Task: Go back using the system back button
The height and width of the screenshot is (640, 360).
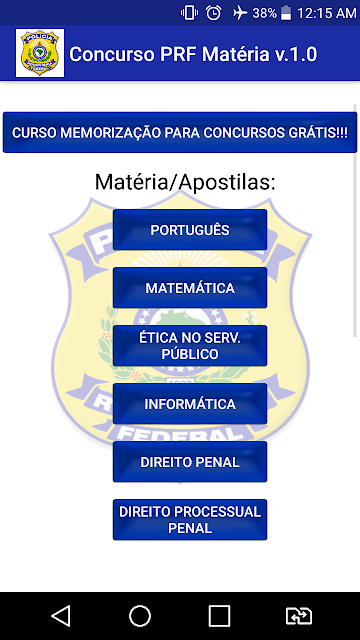Action: click(x=61, y=616)
